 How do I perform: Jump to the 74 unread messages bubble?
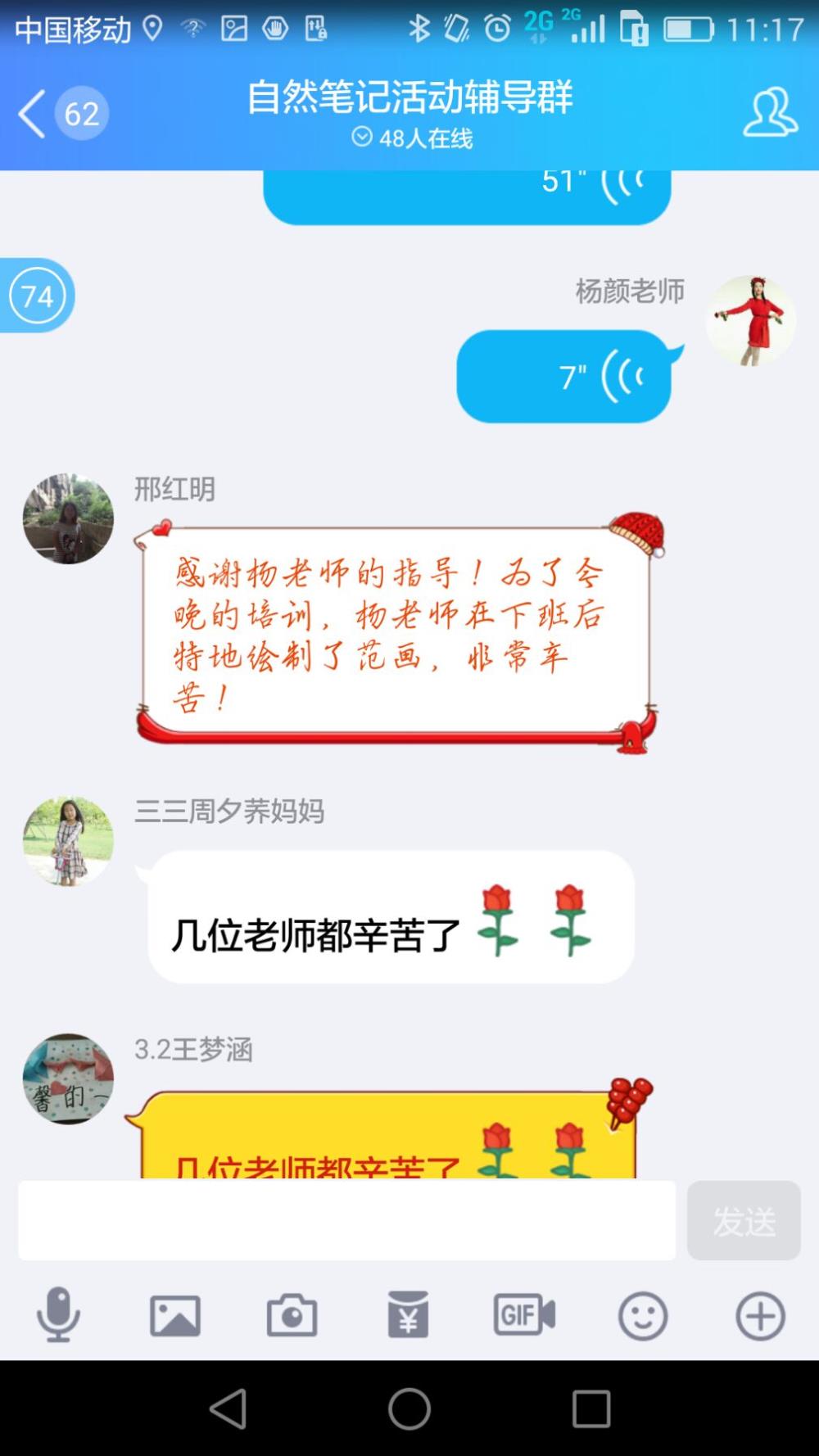[37, 296]
